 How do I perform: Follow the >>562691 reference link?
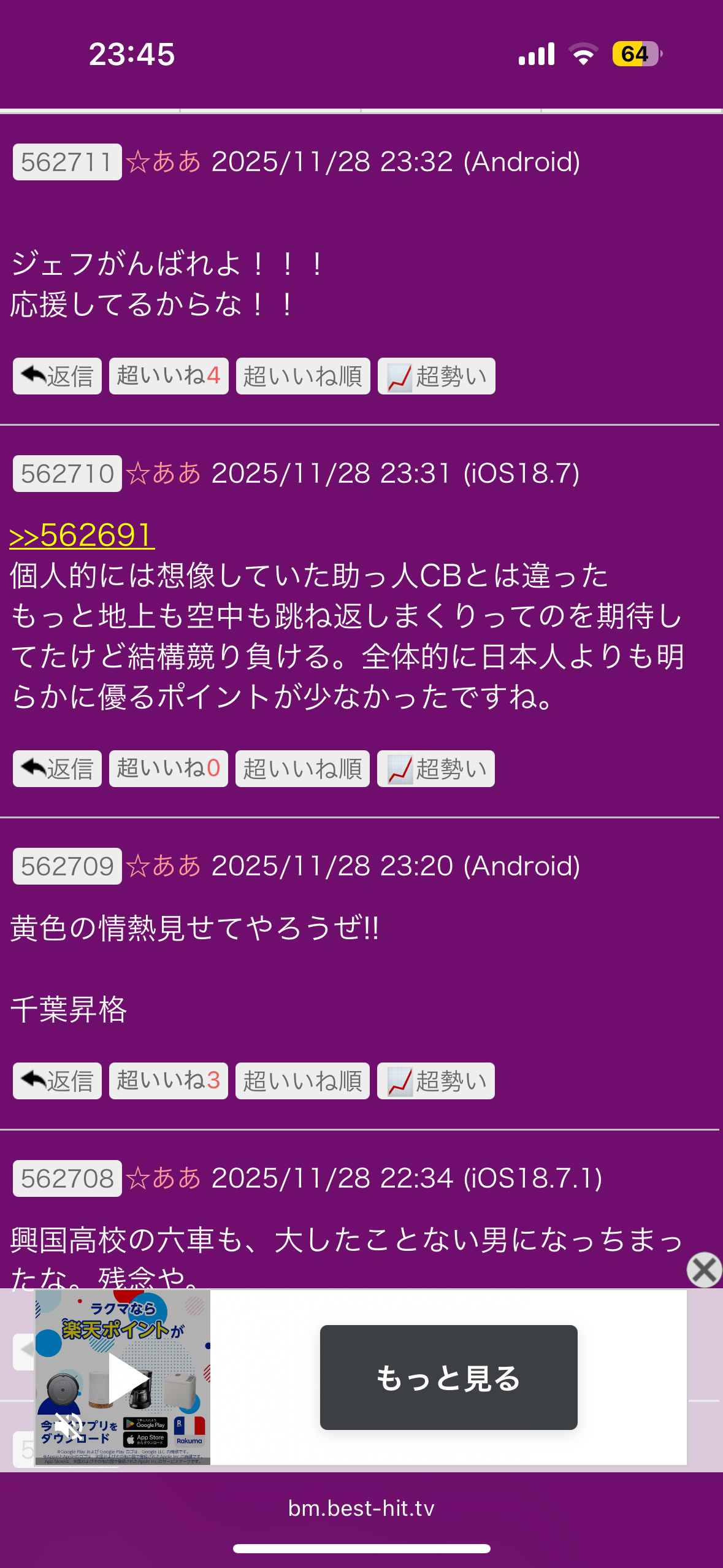[82, 536]
